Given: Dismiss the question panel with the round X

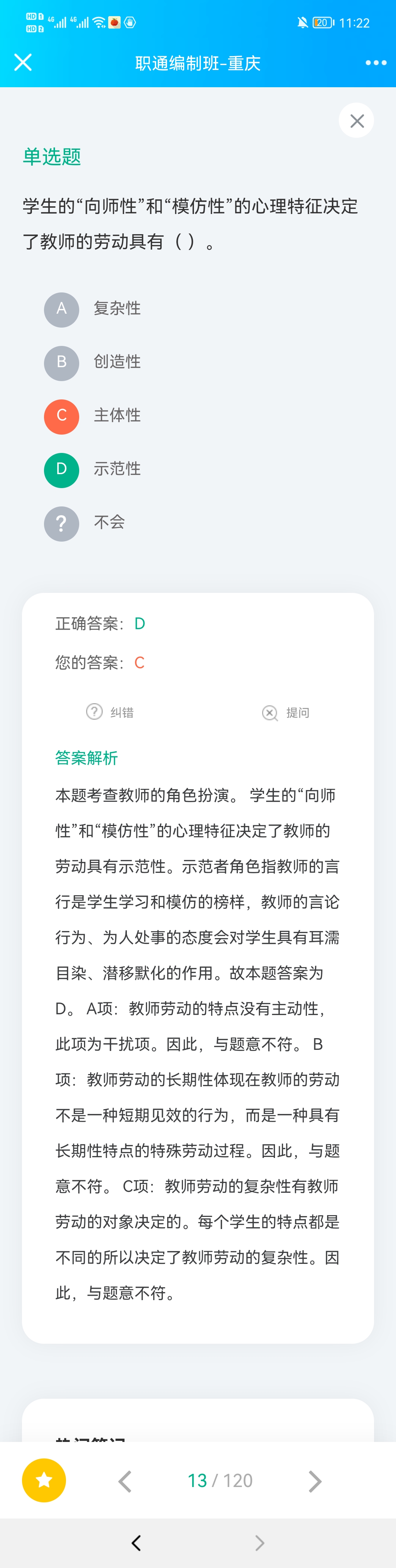Looking at the screenshot, I should [356, 121].
